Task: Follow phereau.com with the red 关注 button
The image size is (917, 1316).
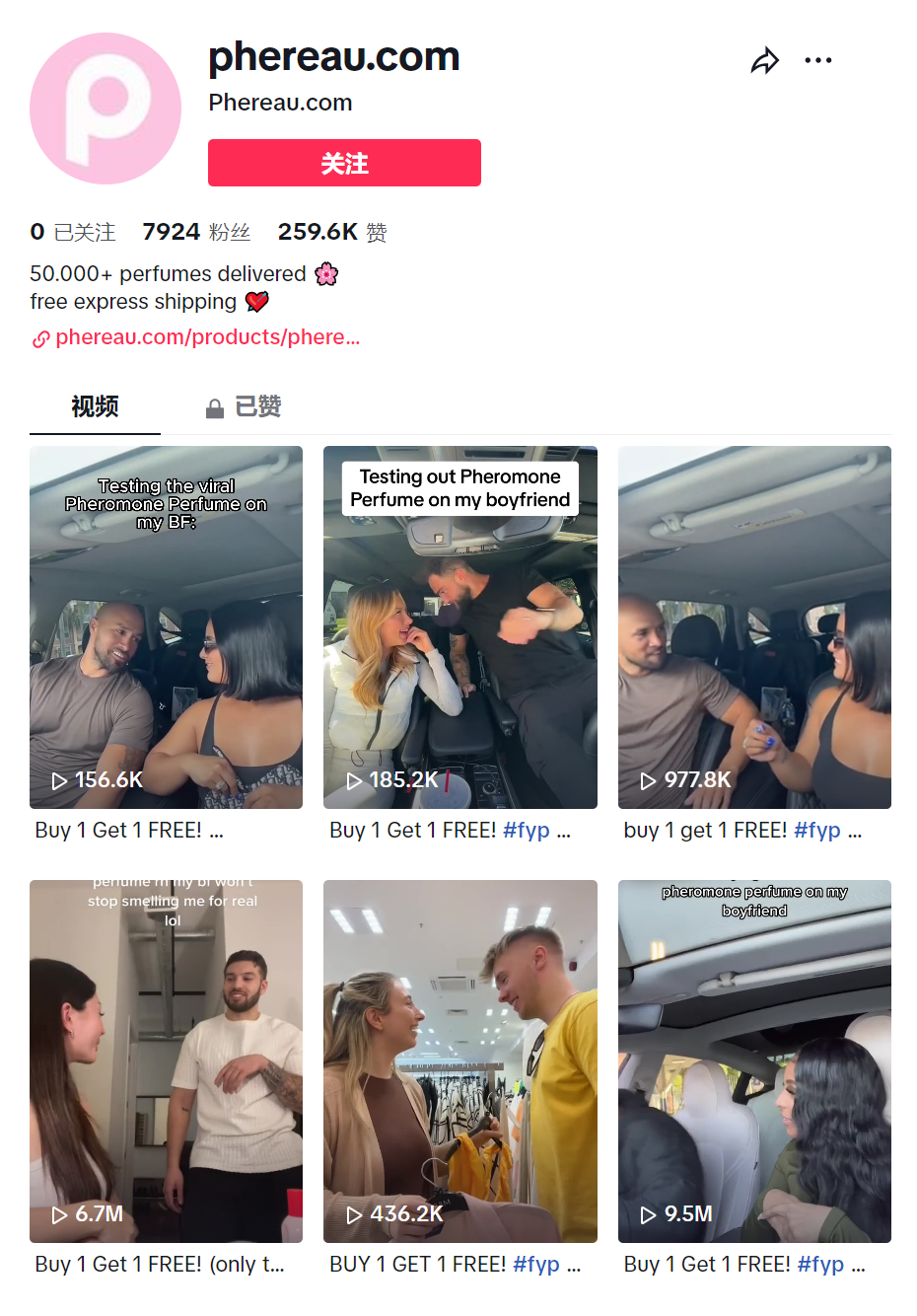Action: [x=344, y=163]
